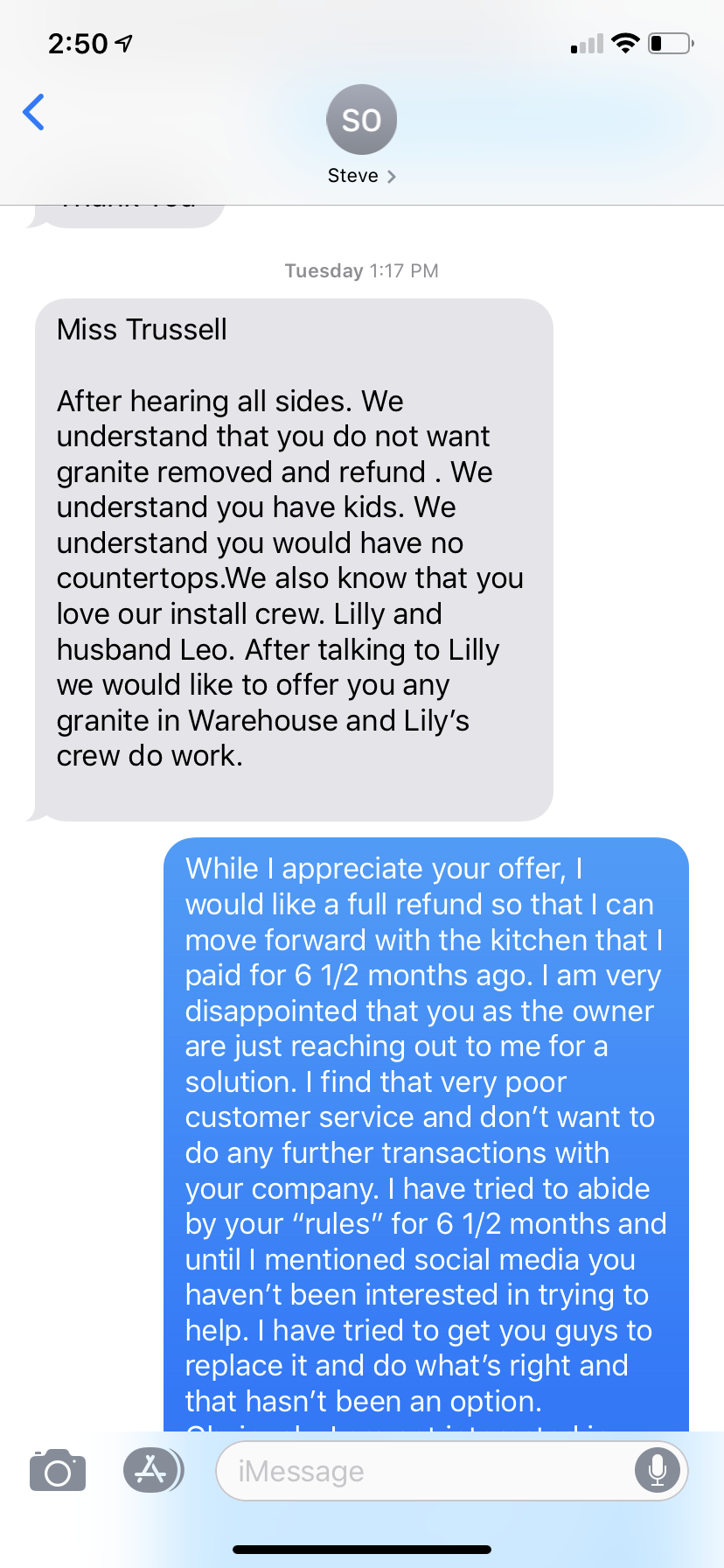
Task: Open the camera to attach a photo
Action: (58, 1471)
